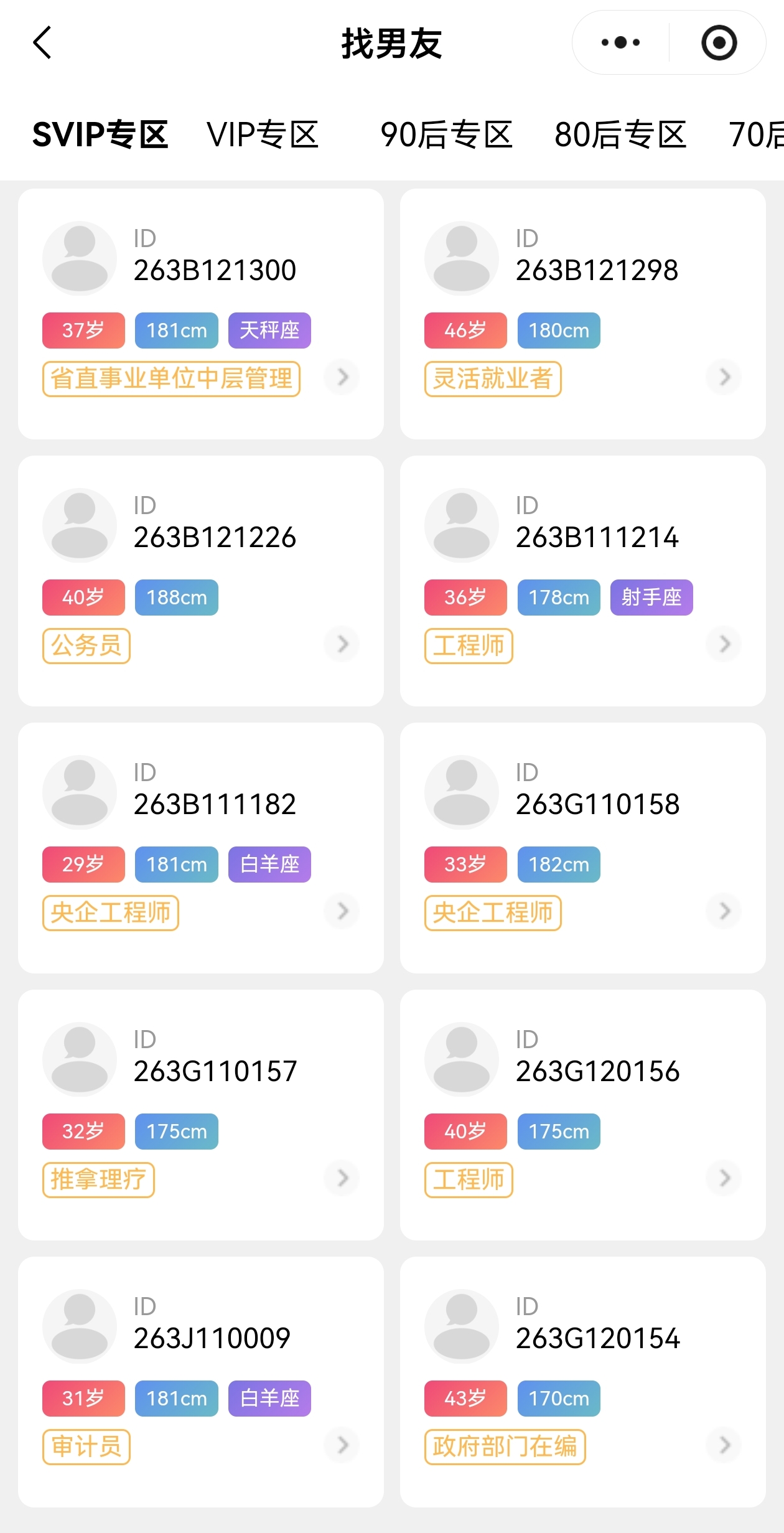View the 公务员 profile 263B121226

tap(201, 581)
